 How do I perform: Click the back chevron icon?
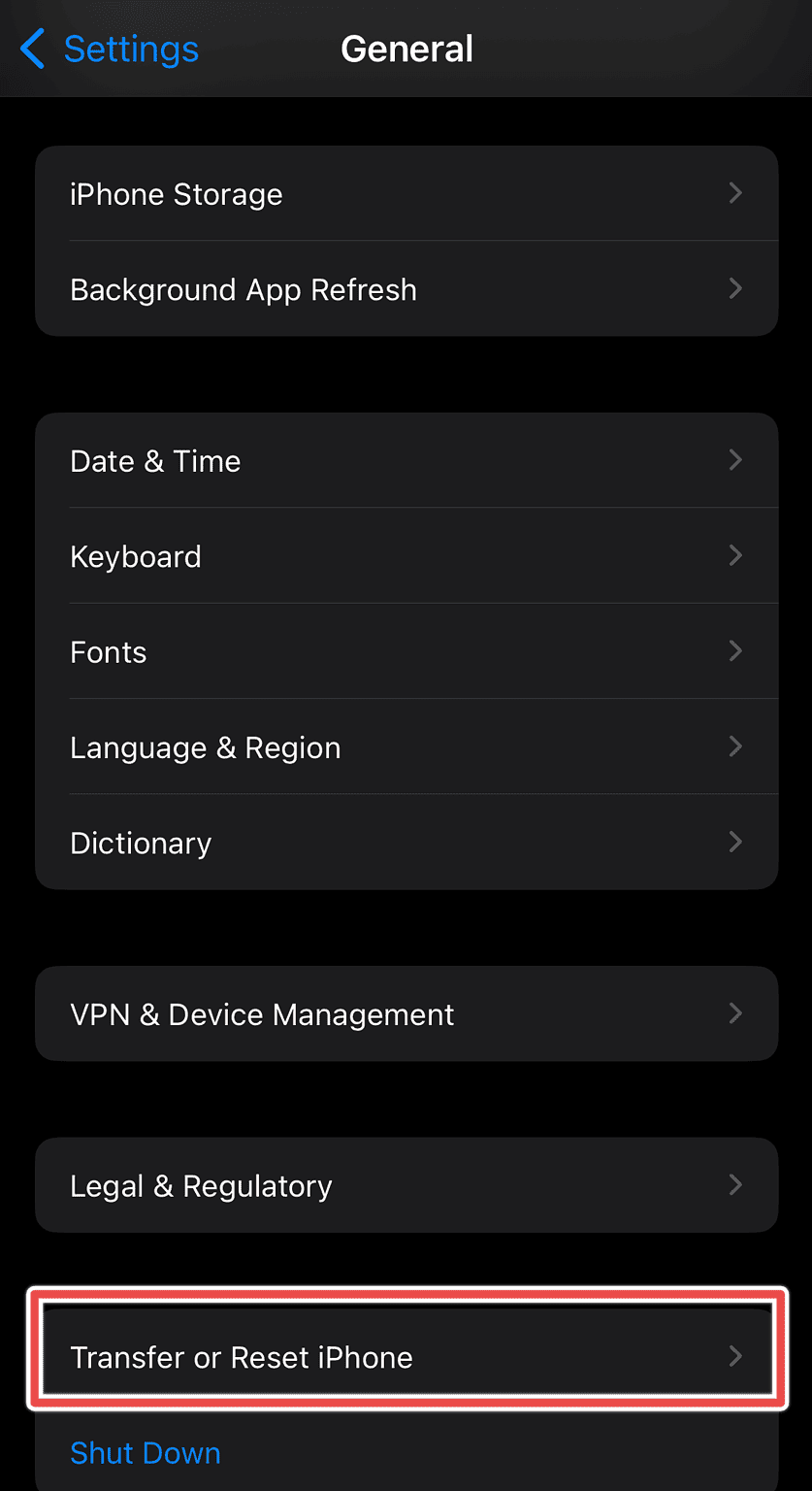pos(32,48)
